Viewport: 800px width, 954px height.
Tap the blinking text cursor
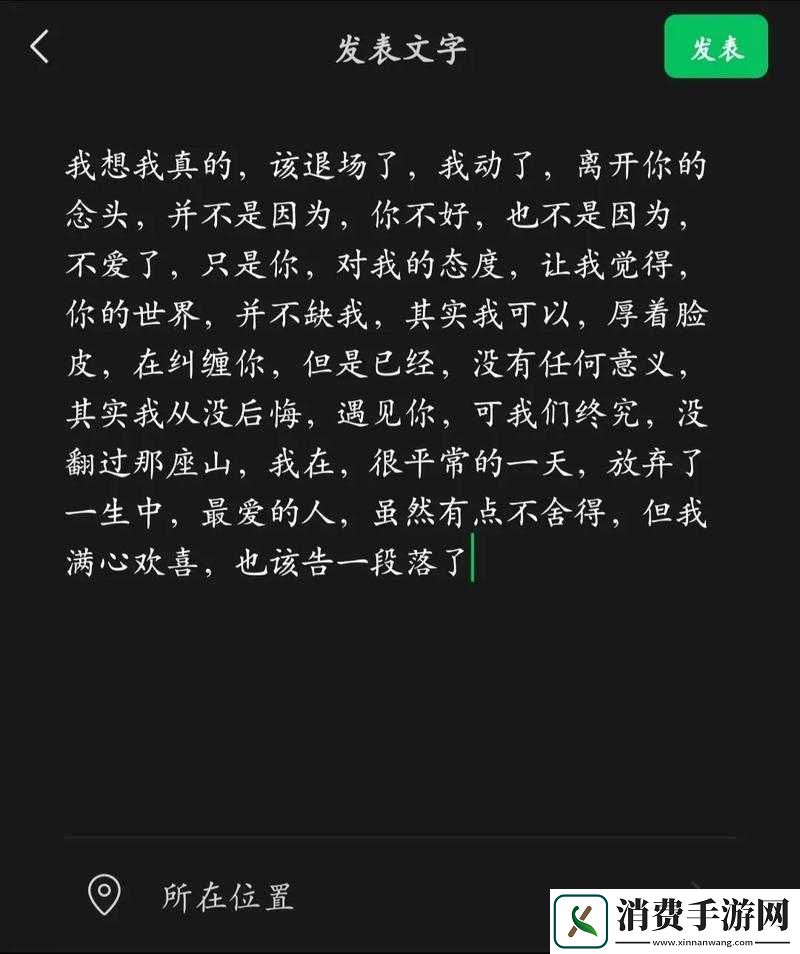[x=472, y=559]
